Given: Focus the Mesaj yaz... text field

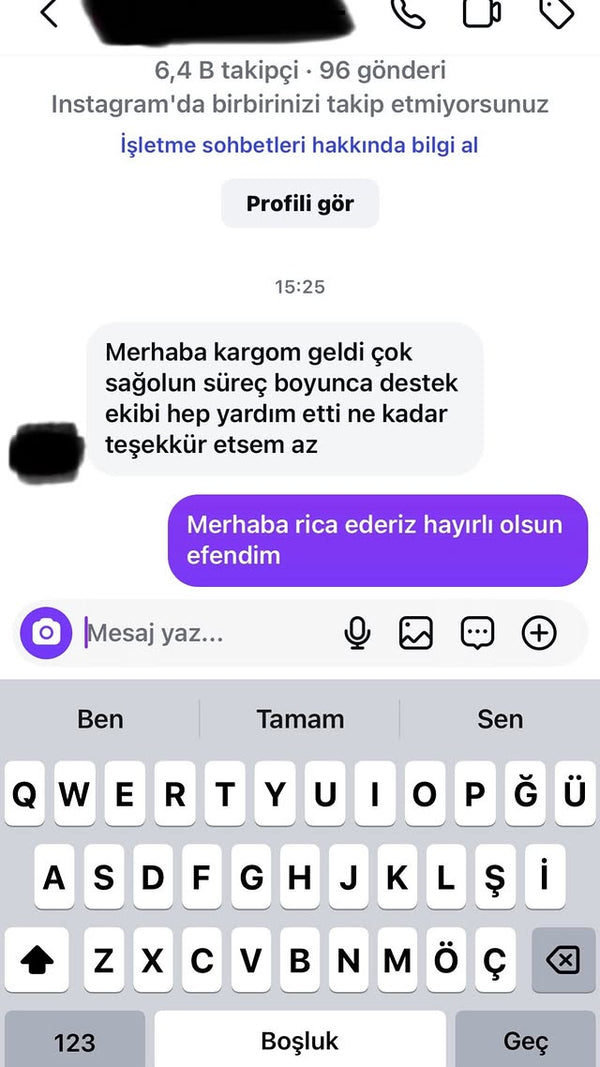Looking at the screenshot, I should (x=200, y=633).
